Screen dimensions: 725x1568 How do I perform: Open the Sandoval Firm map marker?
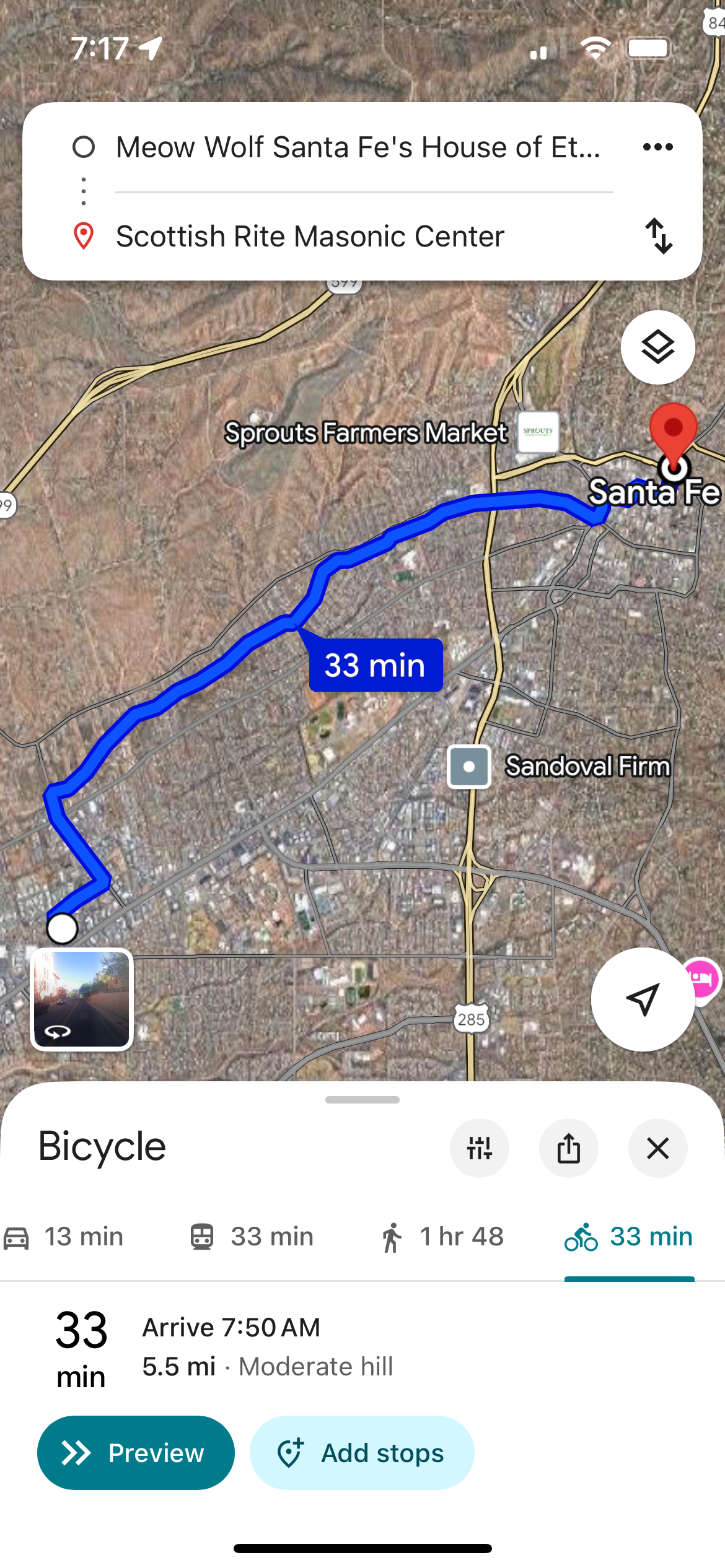[469, 767]
